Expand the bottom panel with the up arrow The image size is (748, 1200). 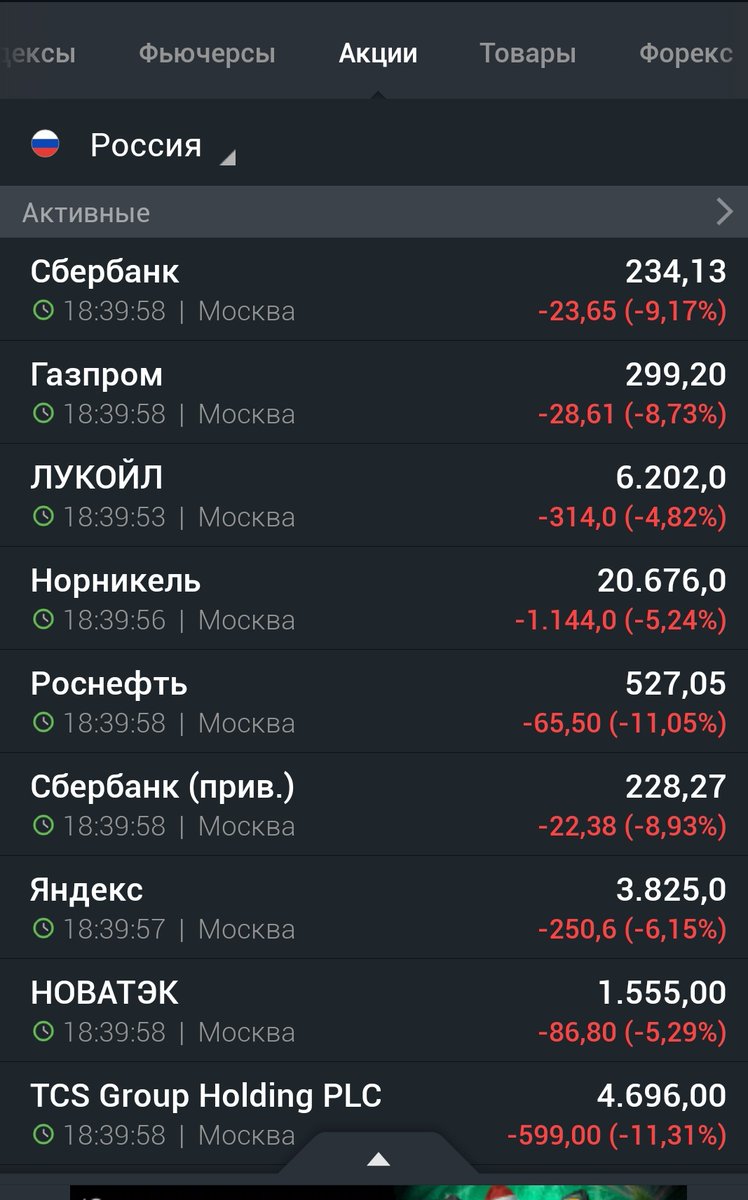(x=378, y=1158)
